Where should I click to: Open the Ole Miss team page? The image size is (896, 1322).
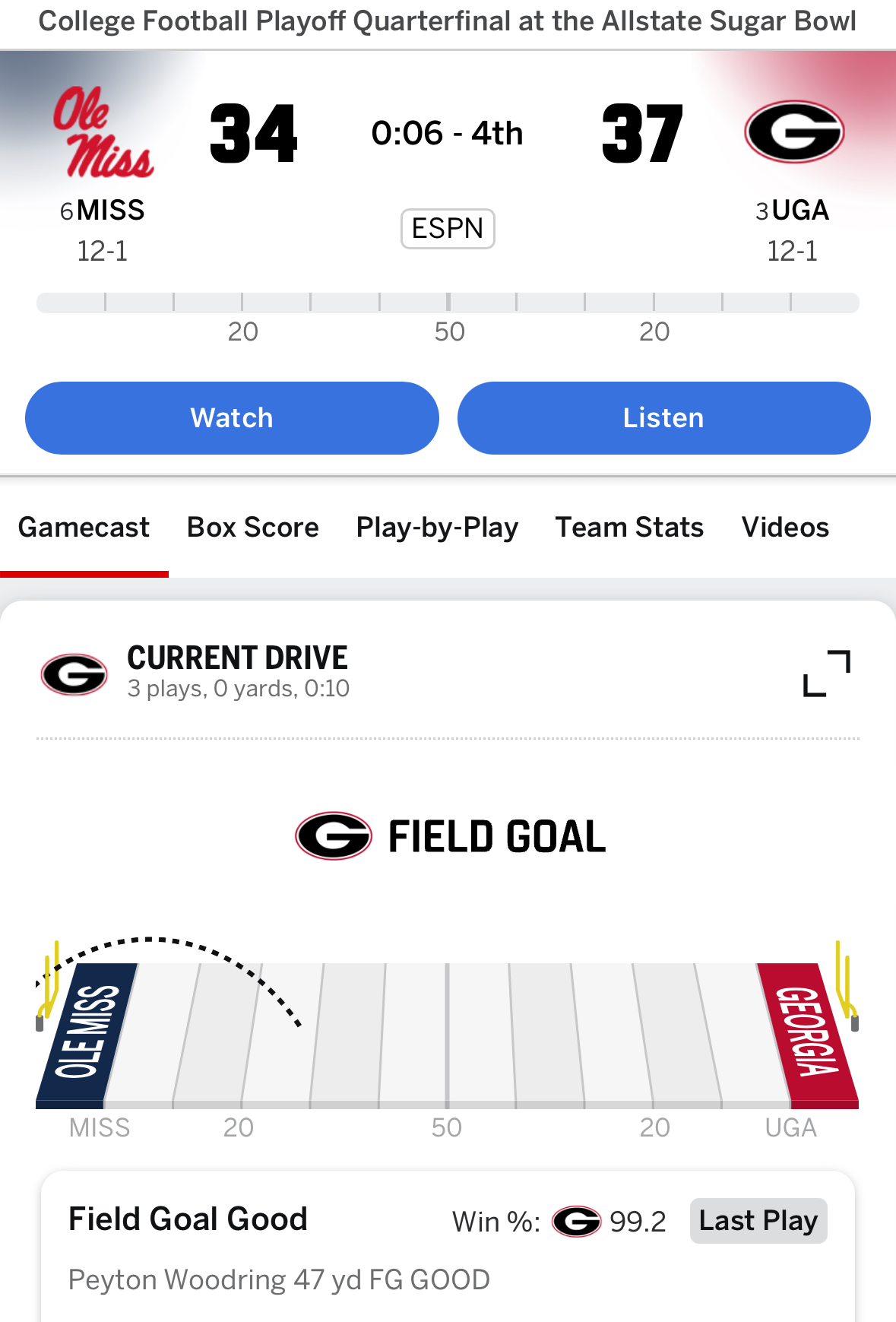coord(103,133)
